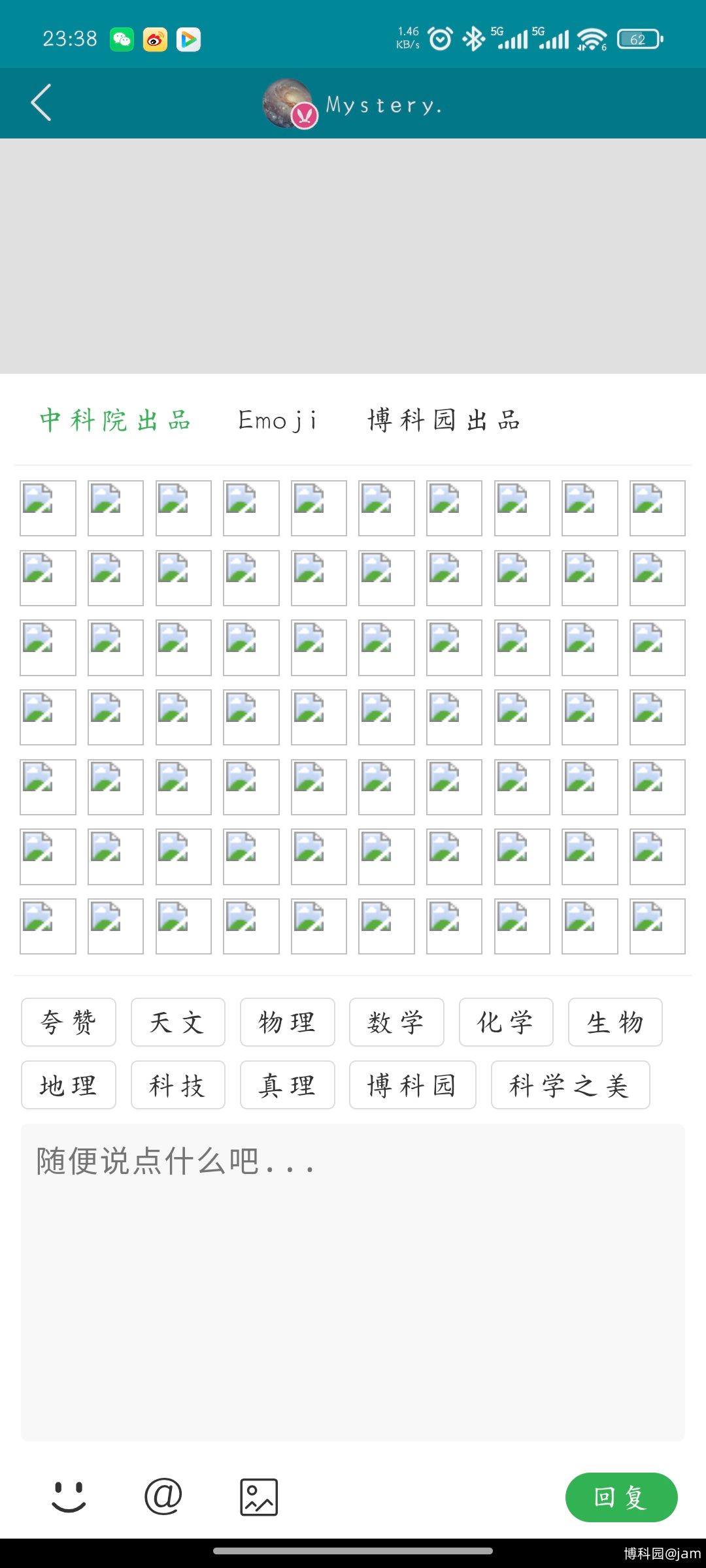Select the 地理 chip
Viewport: 706px width, 1568px height.
(69, 1085)
